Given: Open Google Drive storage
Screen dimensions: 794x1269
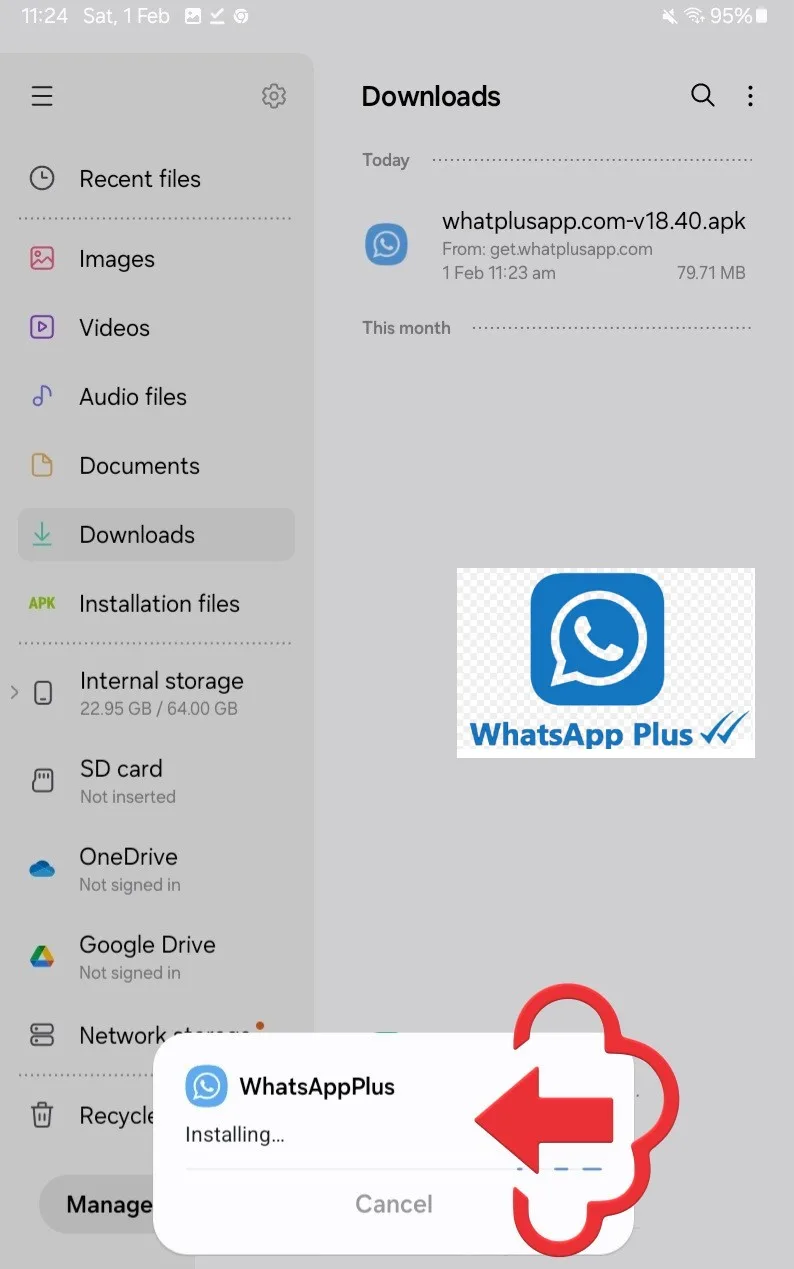Looking at the screenshot, I should tap(147, 957).
